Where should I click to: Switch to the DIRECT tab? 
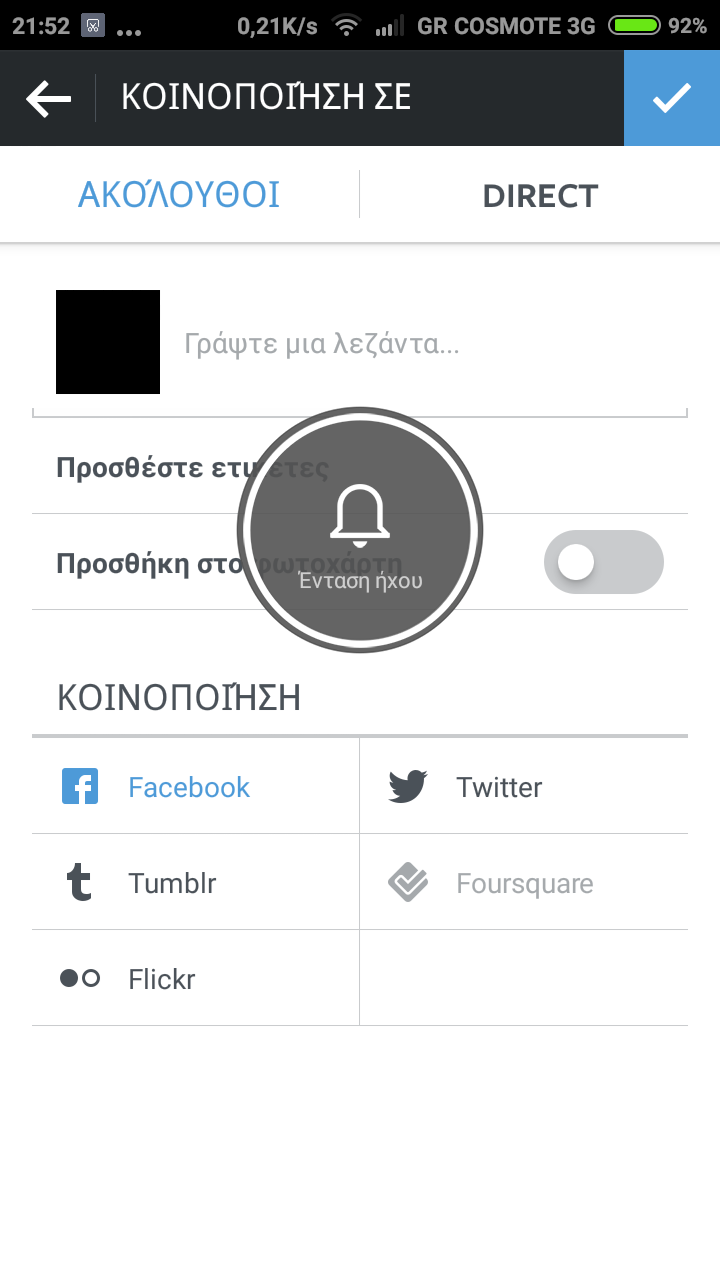click(540, 195)
